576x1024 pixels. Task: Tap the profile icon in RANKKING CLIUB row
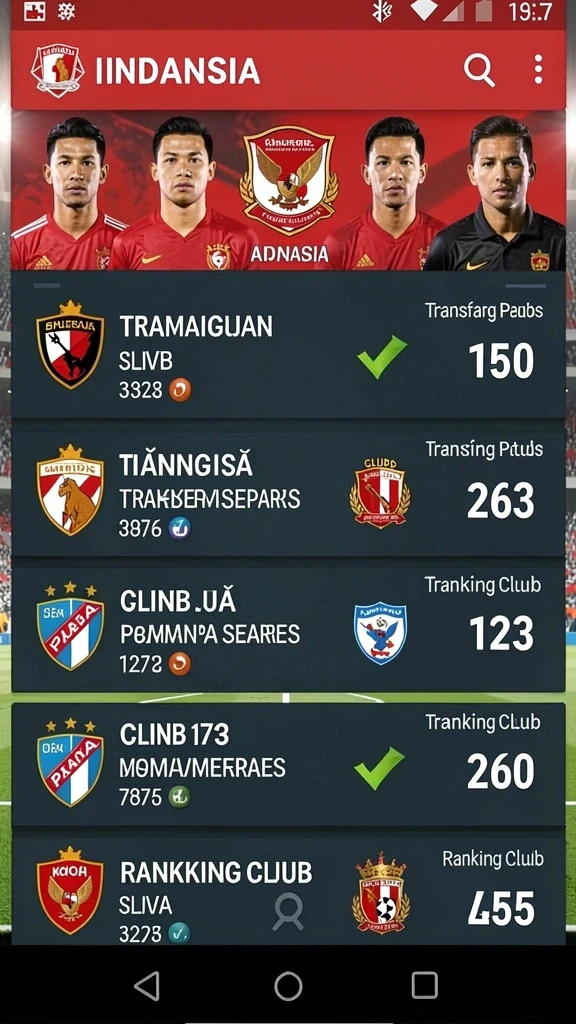[288, 912]
